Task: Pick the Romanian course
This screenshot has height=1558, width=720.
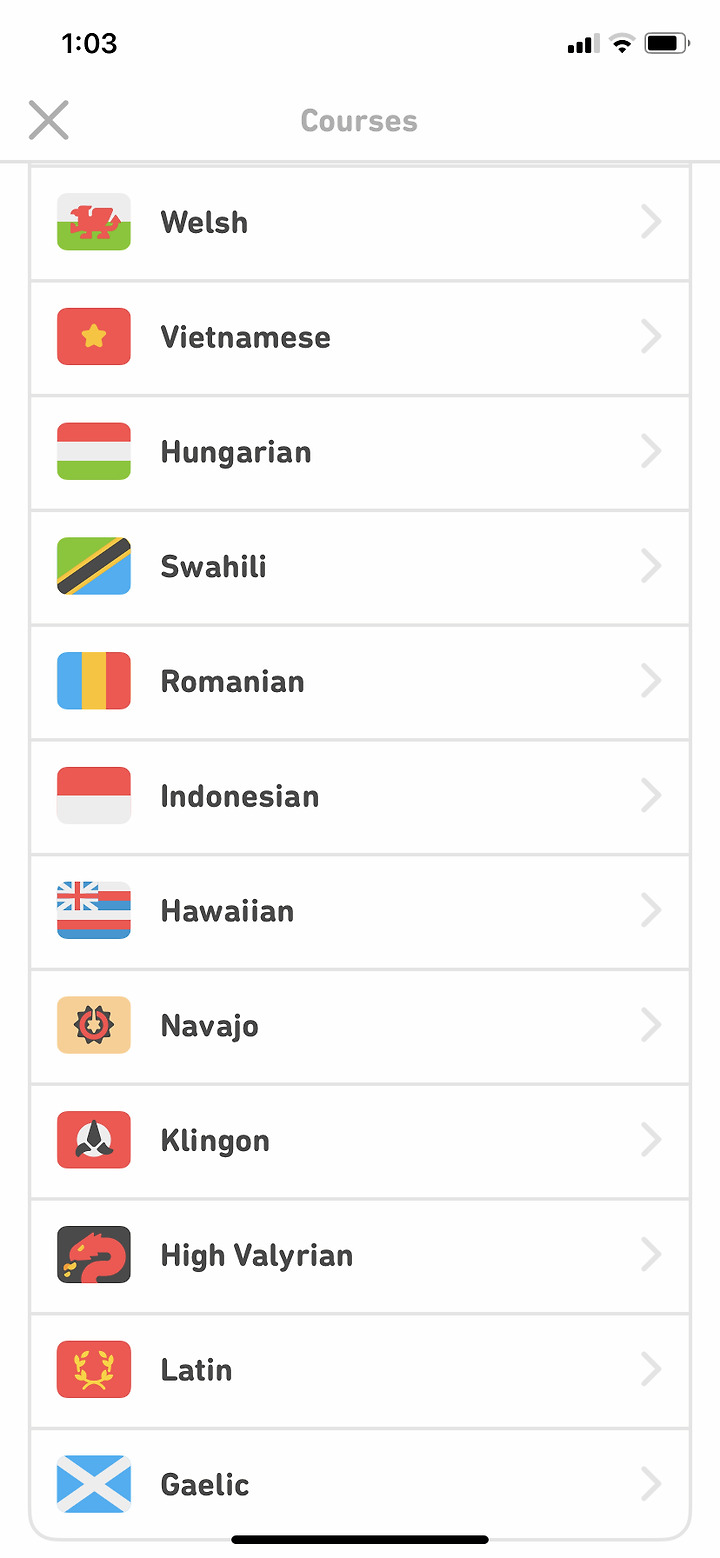Action: (x=360, y=682)
